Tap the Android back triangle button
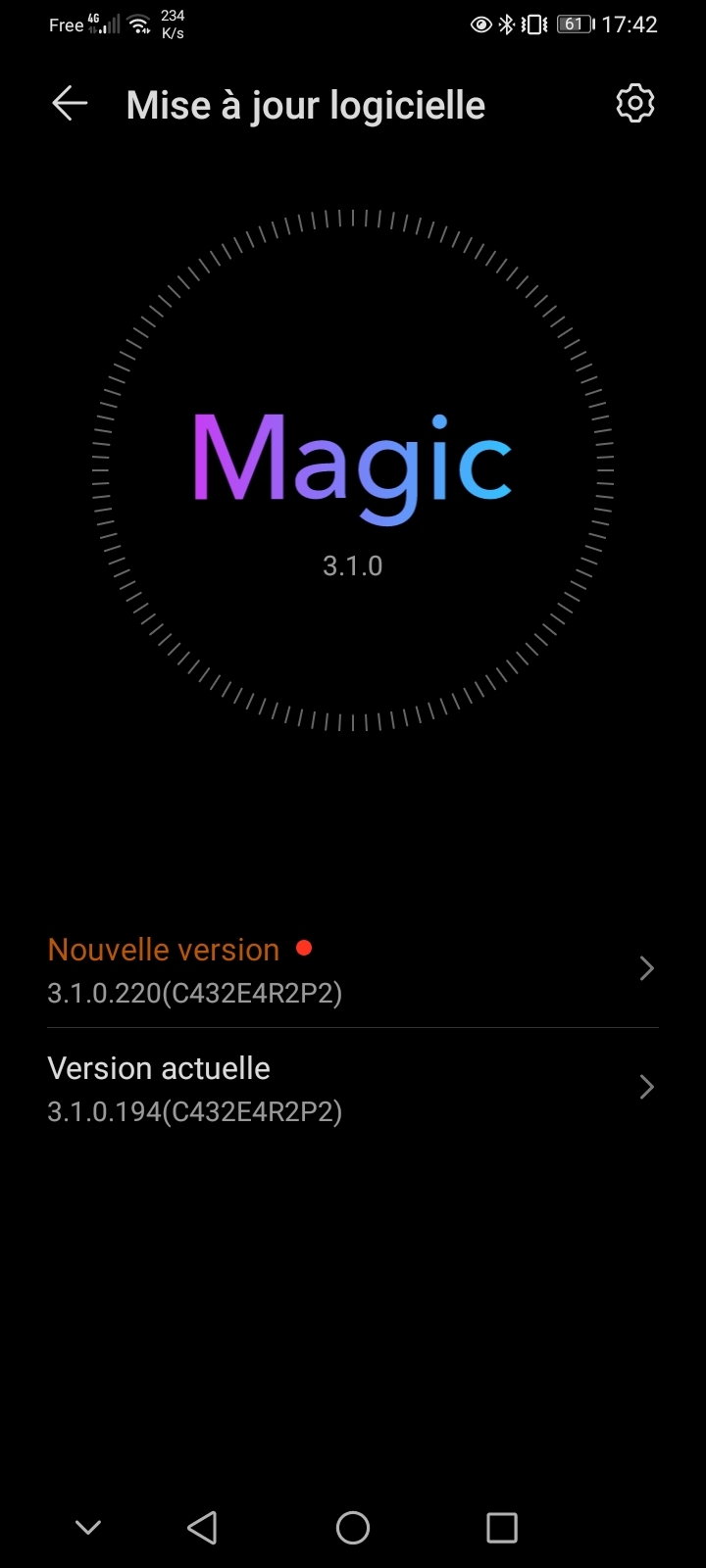 [x=202, y=1527]
